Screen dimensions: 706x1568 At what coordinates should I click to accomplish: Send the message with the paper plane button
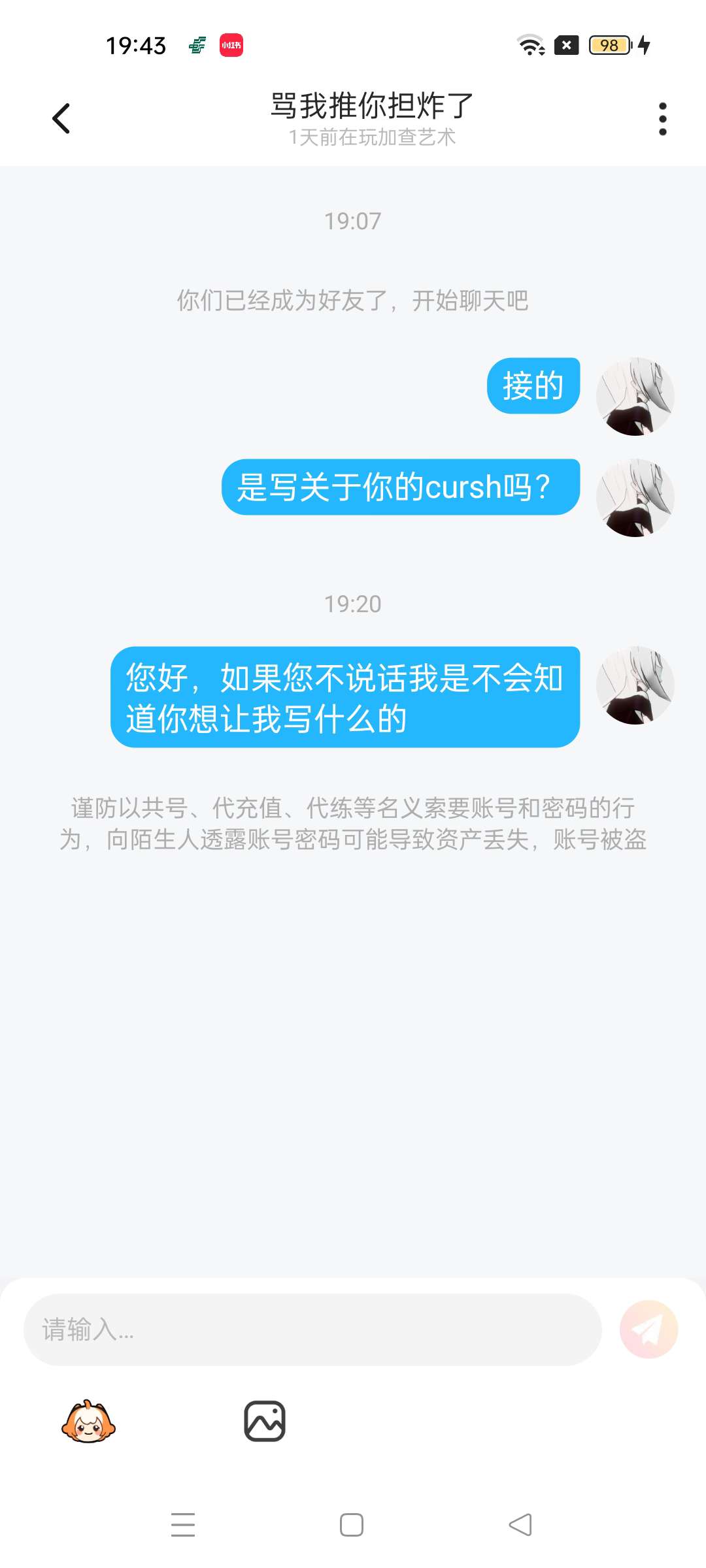point(648,1330)
